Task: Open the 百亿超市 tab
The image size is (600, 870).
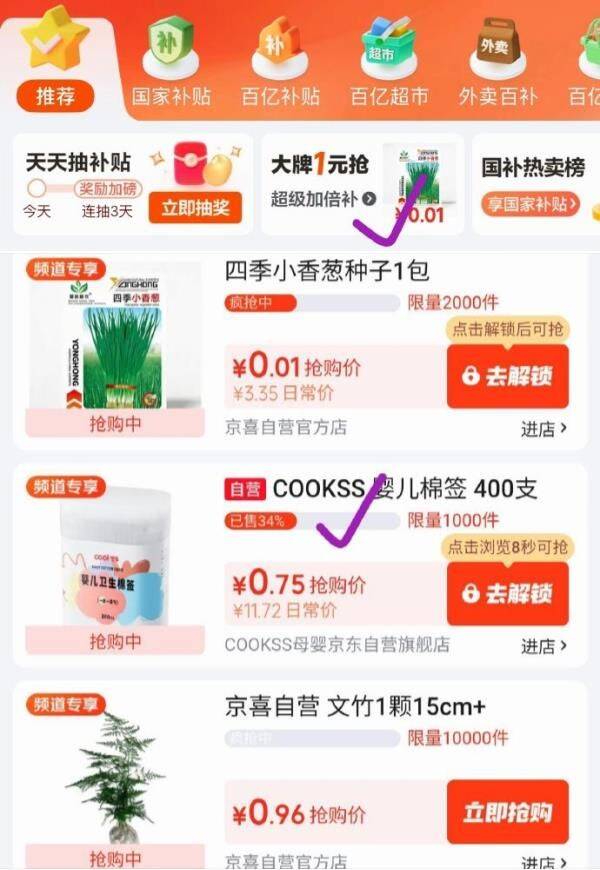Action: point(389,96)
